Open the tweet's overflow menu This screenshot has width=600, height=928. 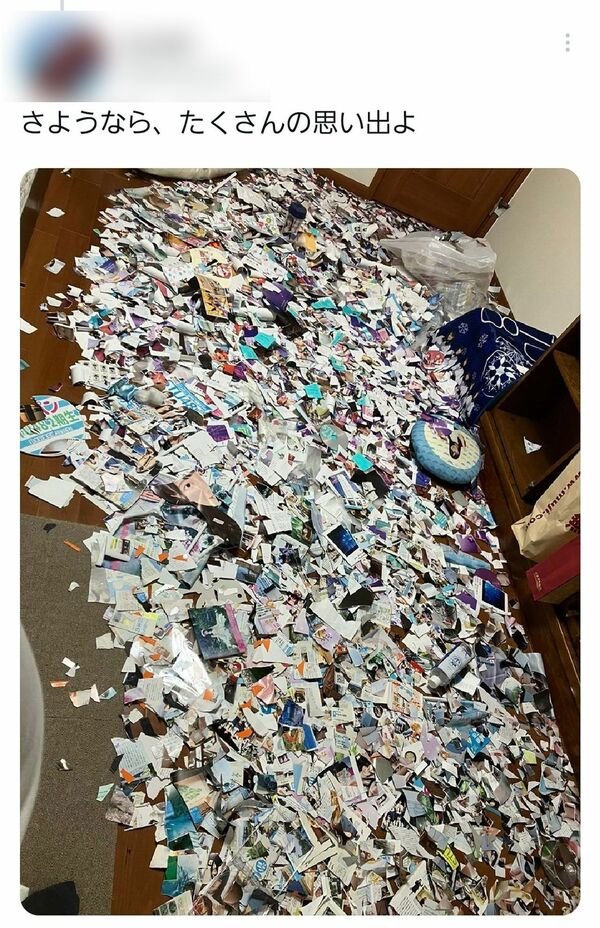pyautogui.click(x=567, y=43)
